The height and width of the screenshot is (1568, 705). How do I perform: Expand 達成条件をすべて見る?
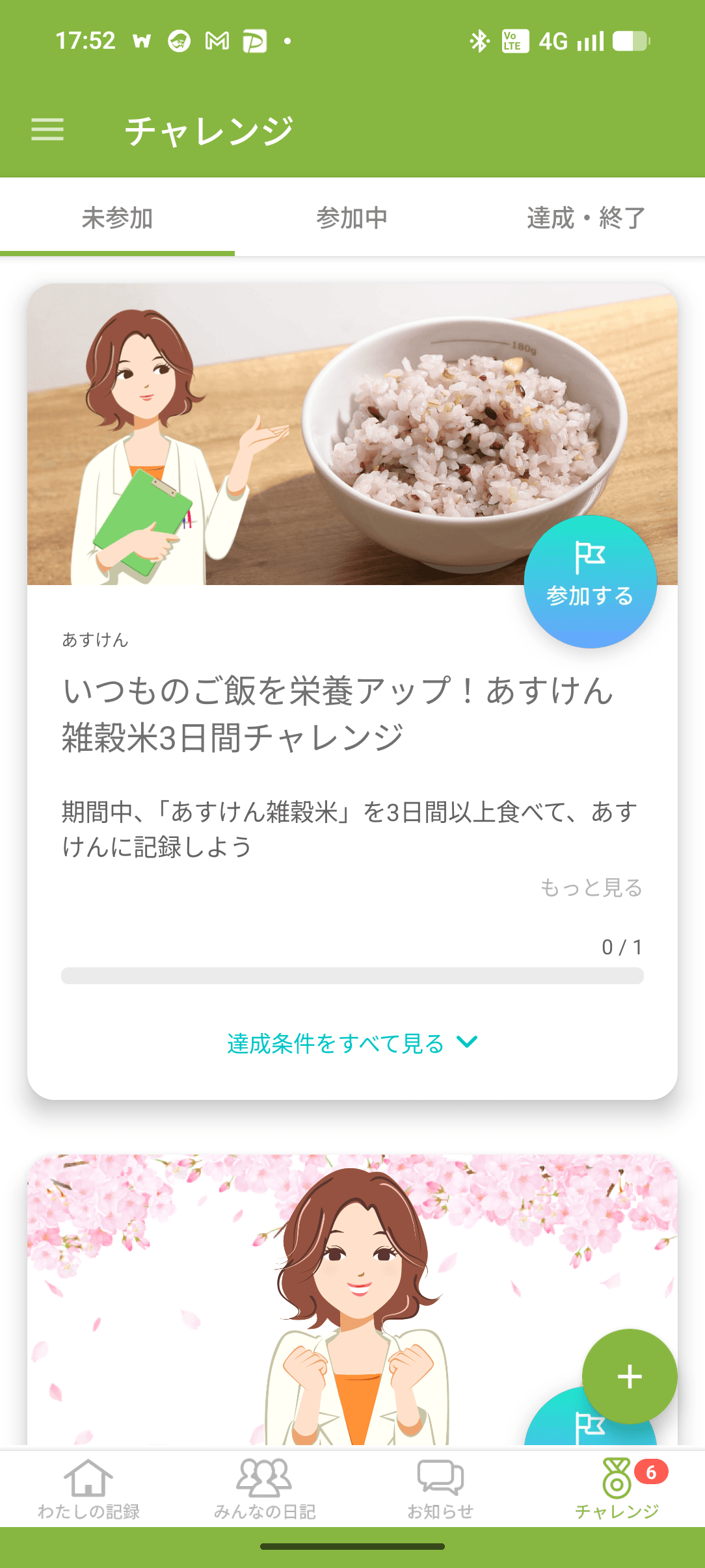tap(352, 1043)
